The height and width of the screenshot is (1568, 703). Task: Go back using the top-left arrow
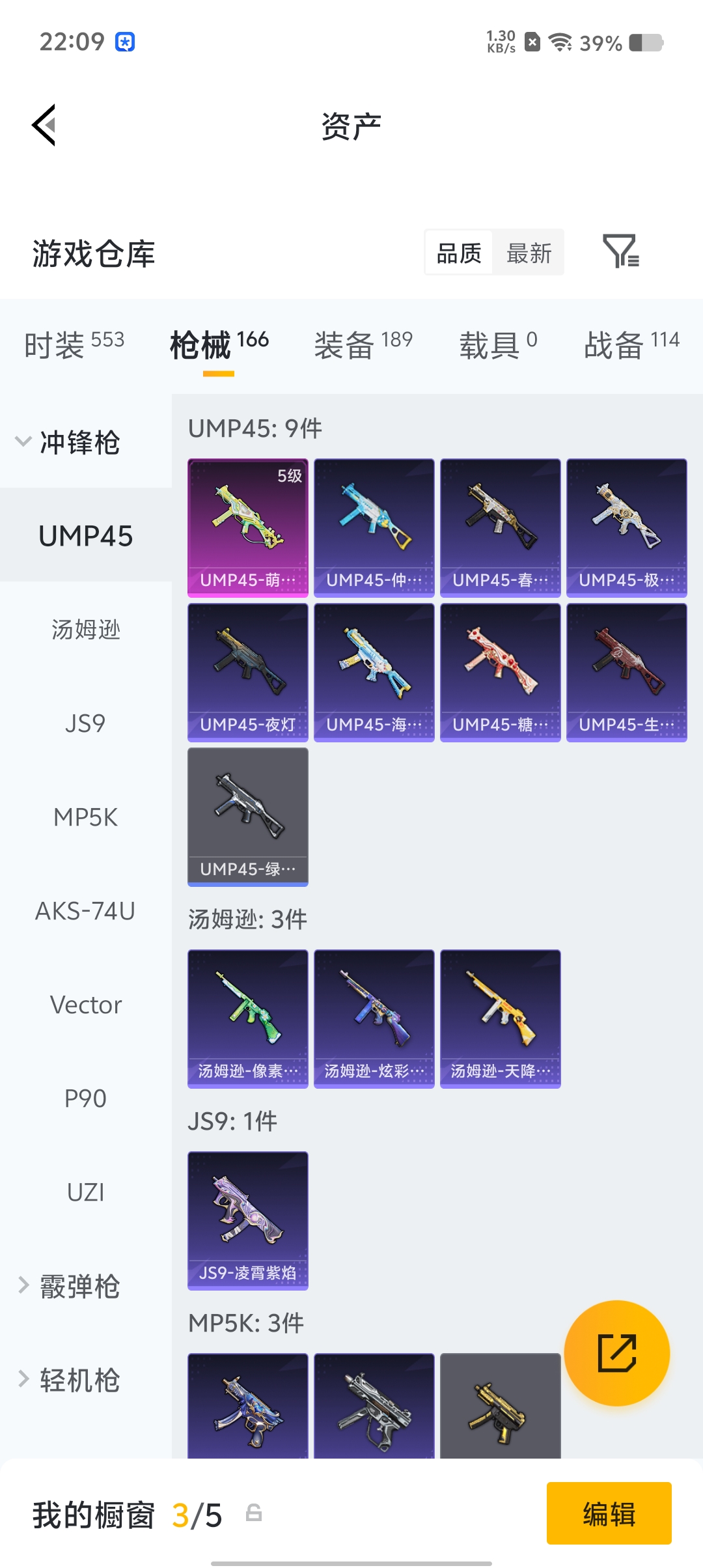(44, 125)
